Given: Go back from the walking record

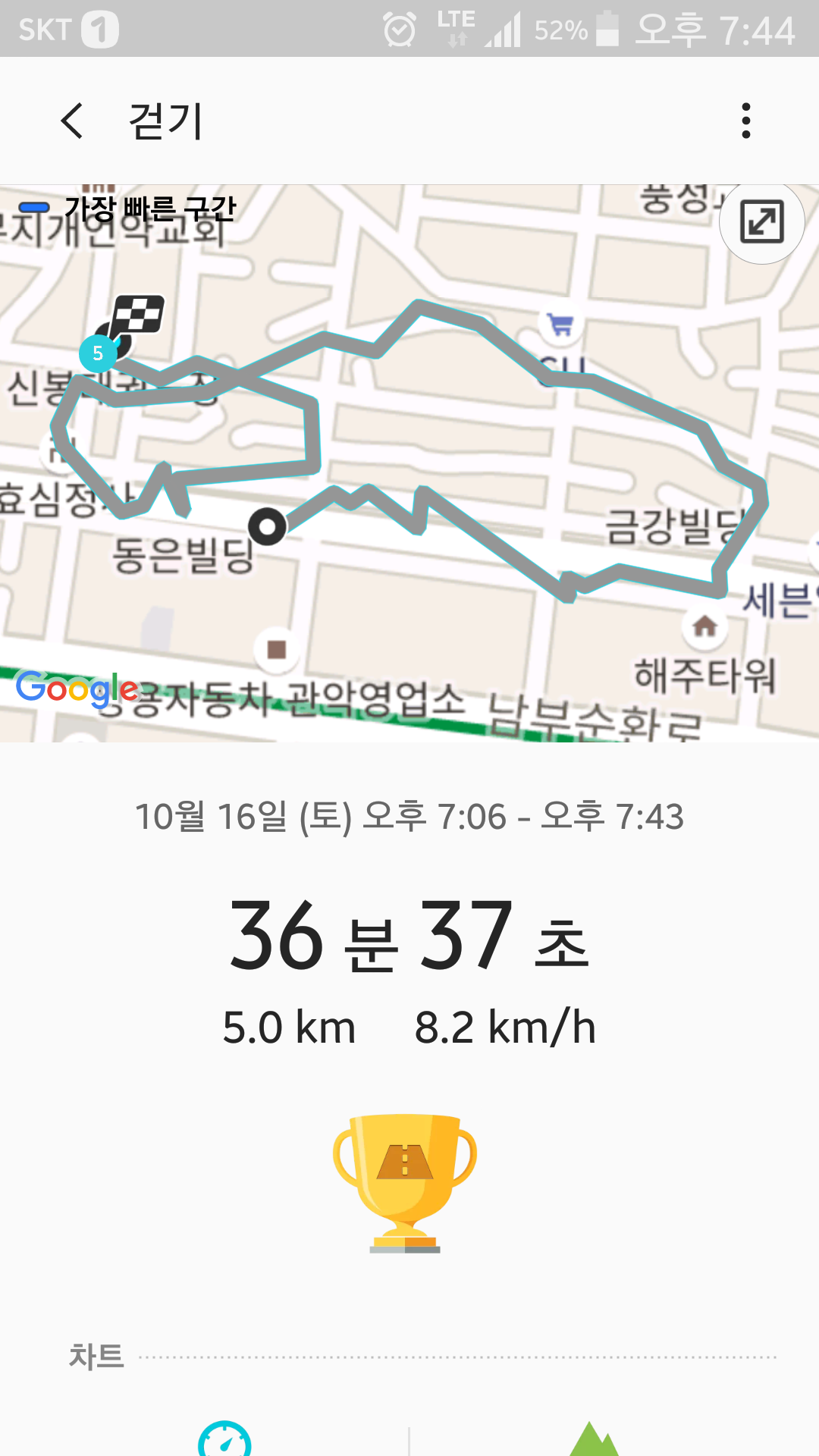Looking at the screenshot, I should coord(72,121).
